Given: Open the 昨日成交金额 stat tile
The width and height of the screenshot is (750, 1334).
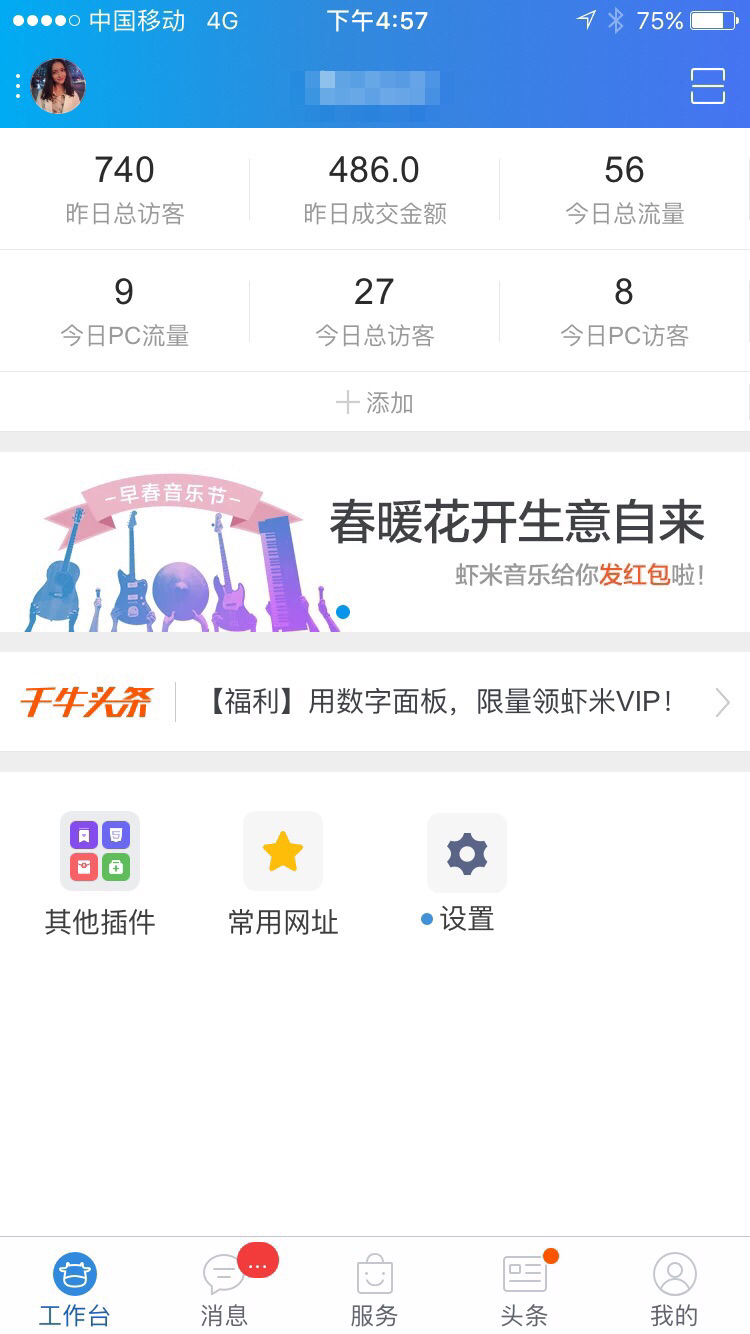Looking at the screenshot, I should (375, 188).
